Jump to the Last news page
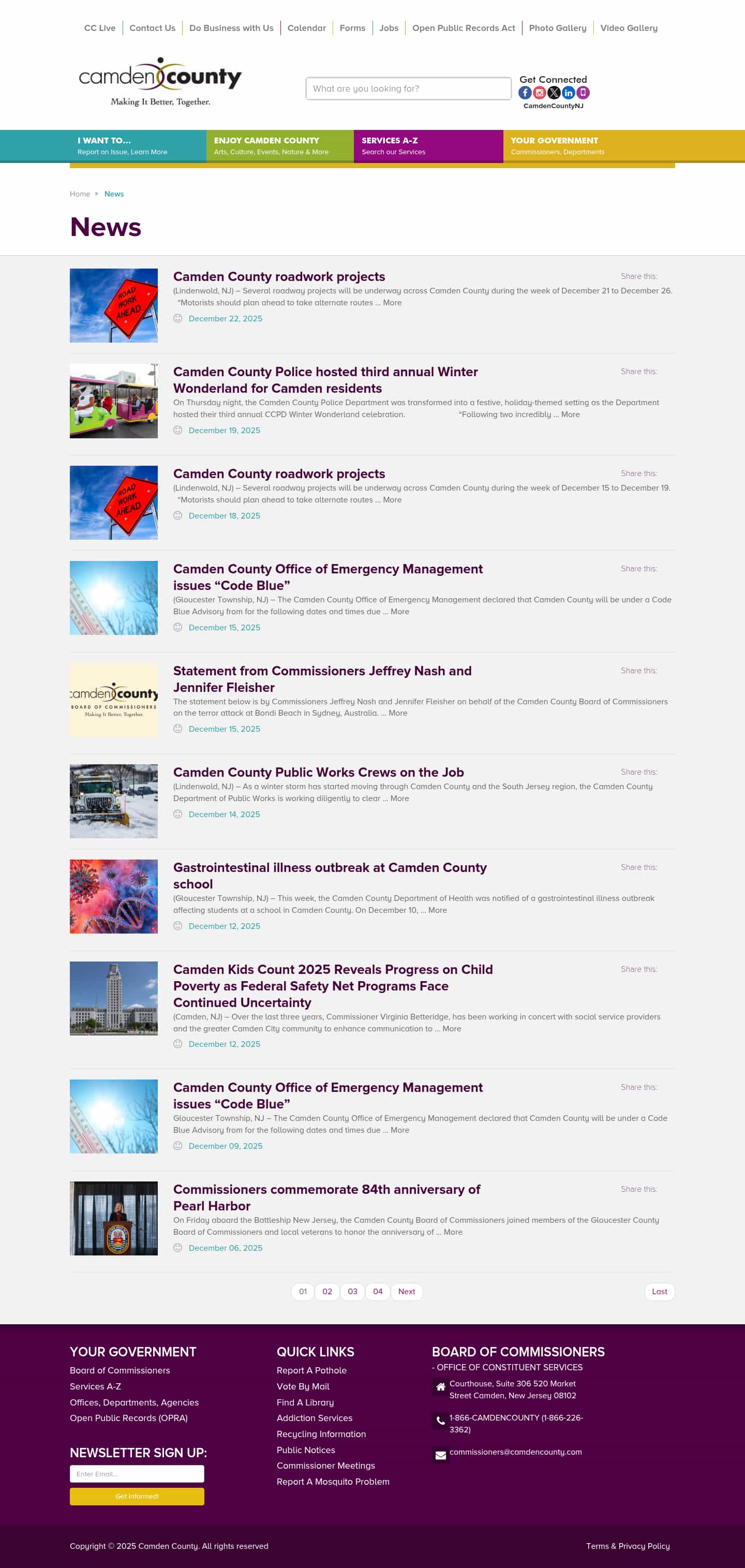The width and height of the screenshot is (745, 1568). click(x=659, y=1291)
